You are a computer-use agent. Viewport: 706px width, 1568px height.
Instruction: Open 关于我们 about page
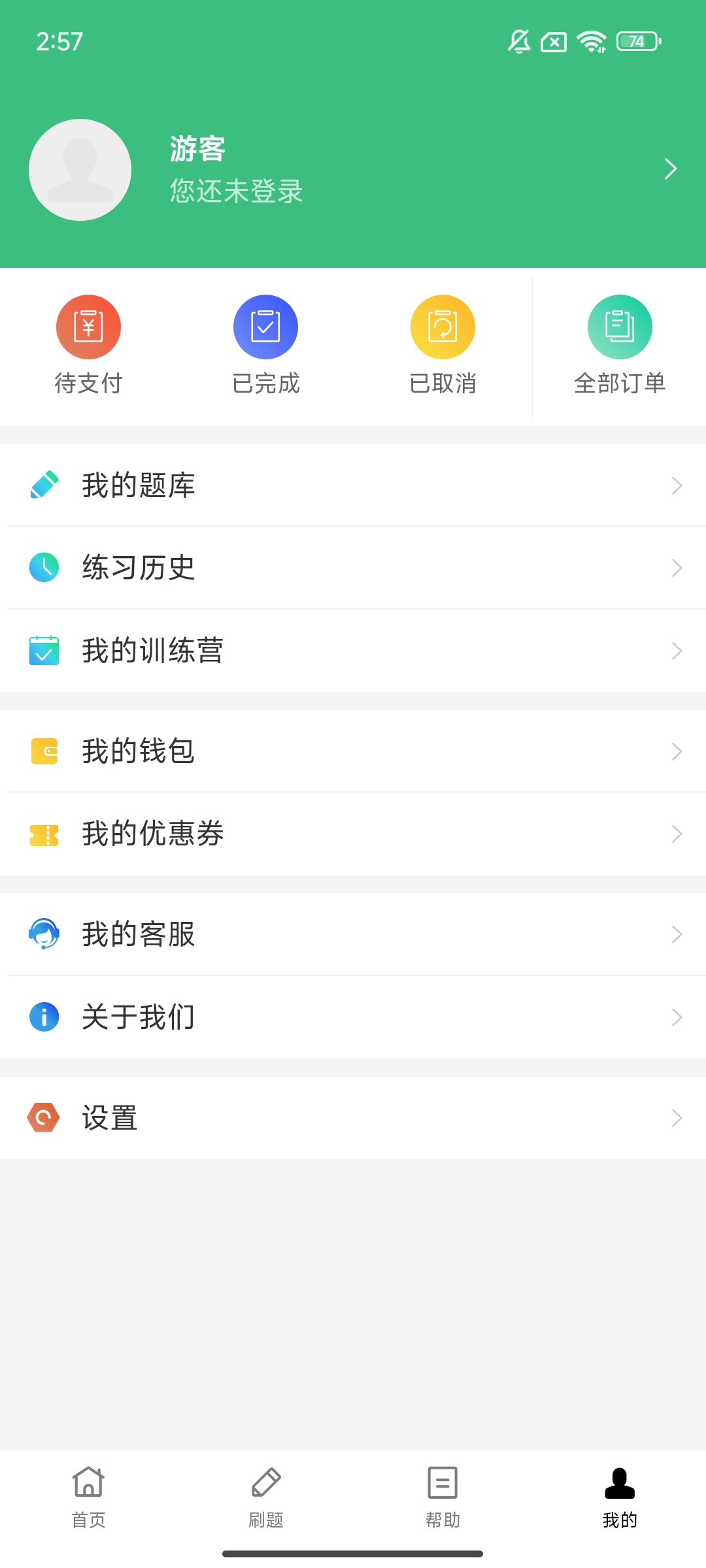pyautogui.click(x=353, y=1017)
